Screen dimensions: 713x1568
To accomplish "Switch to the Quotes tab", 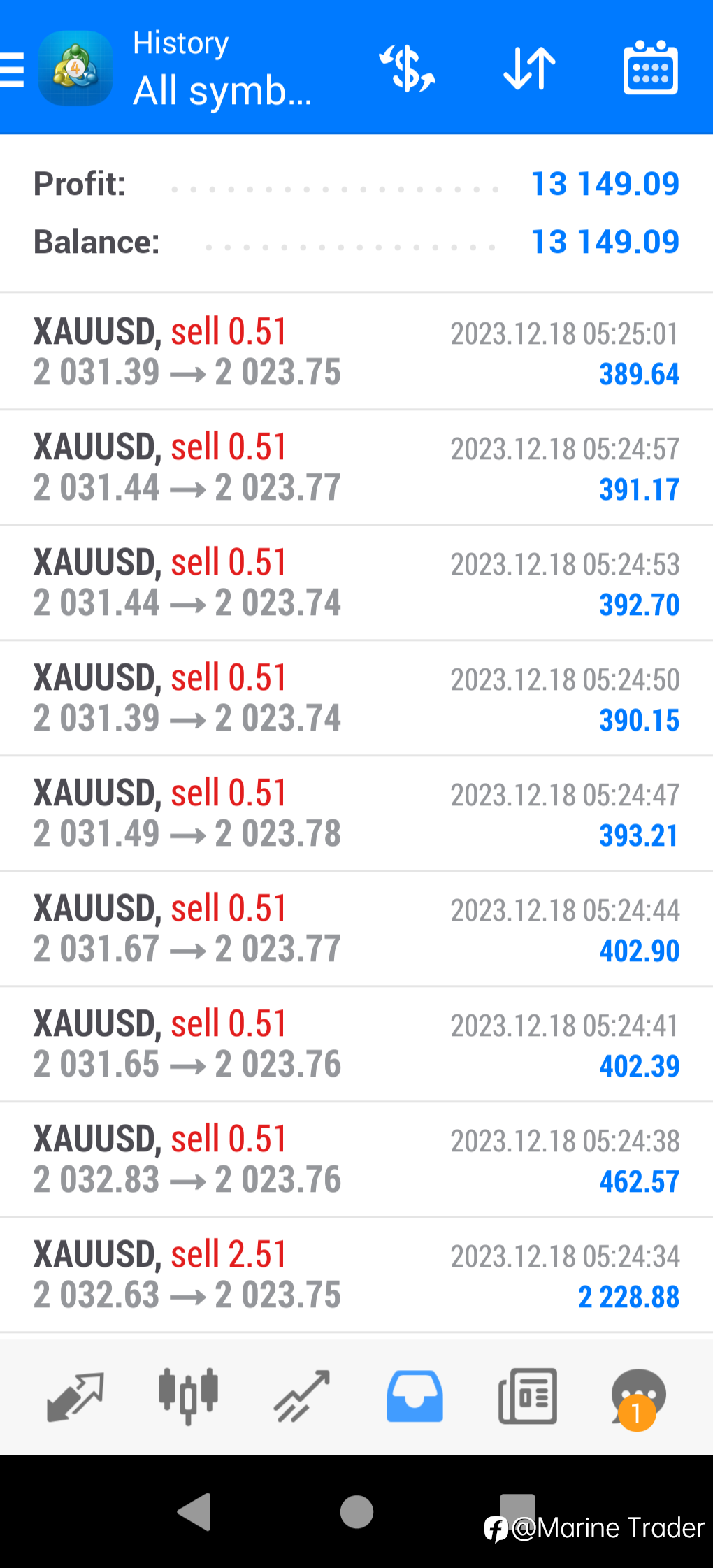I will (x=75, y=1396).
